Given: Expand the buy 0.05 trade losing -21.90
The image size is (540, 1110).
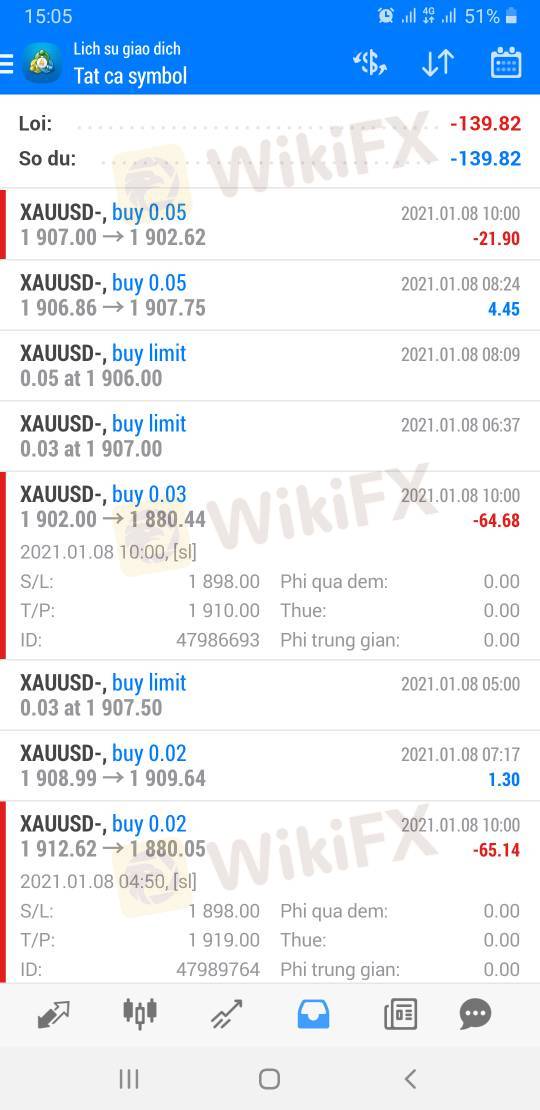Looking at the screenshot, I should (x=270, y=224).
